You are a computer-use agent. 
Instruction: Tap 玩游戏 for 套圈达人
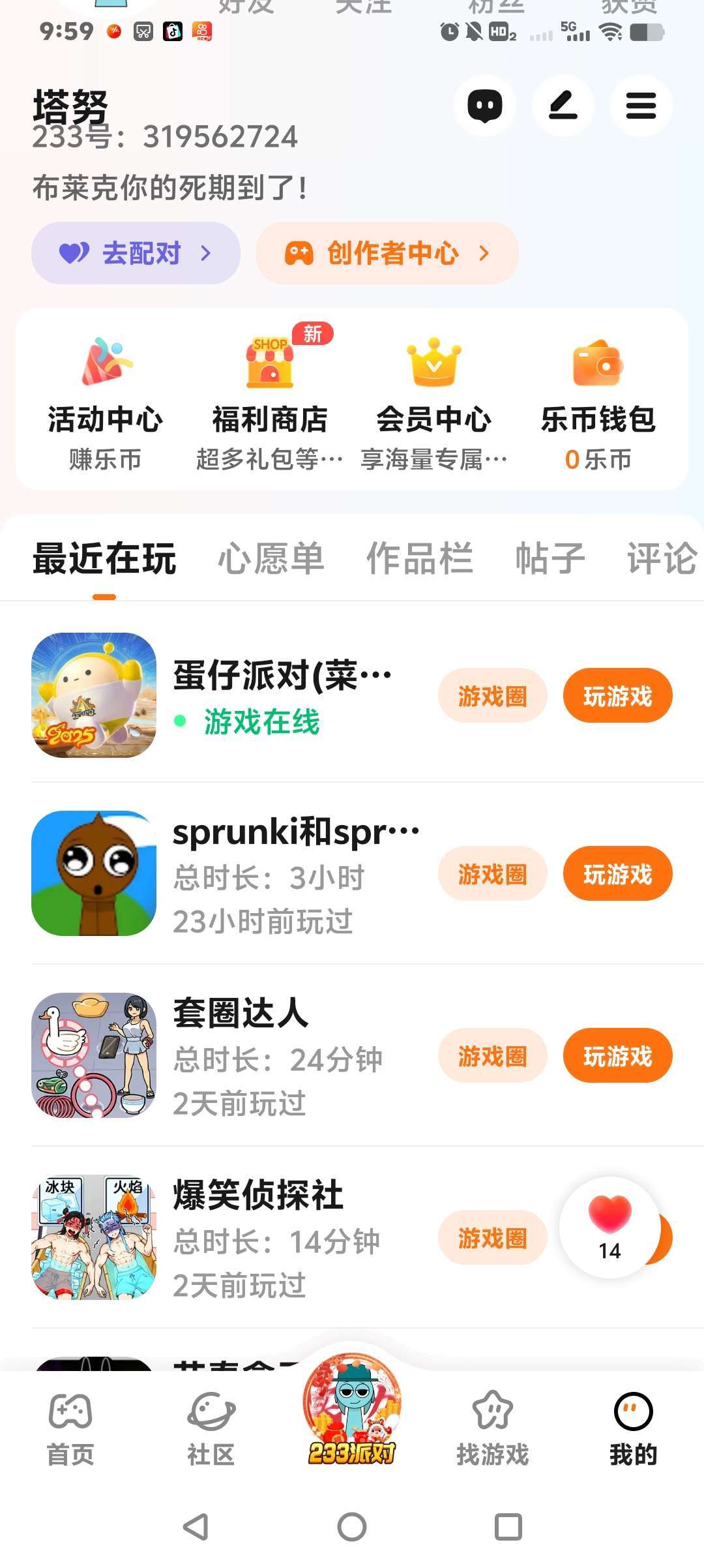pos(617,1056)
